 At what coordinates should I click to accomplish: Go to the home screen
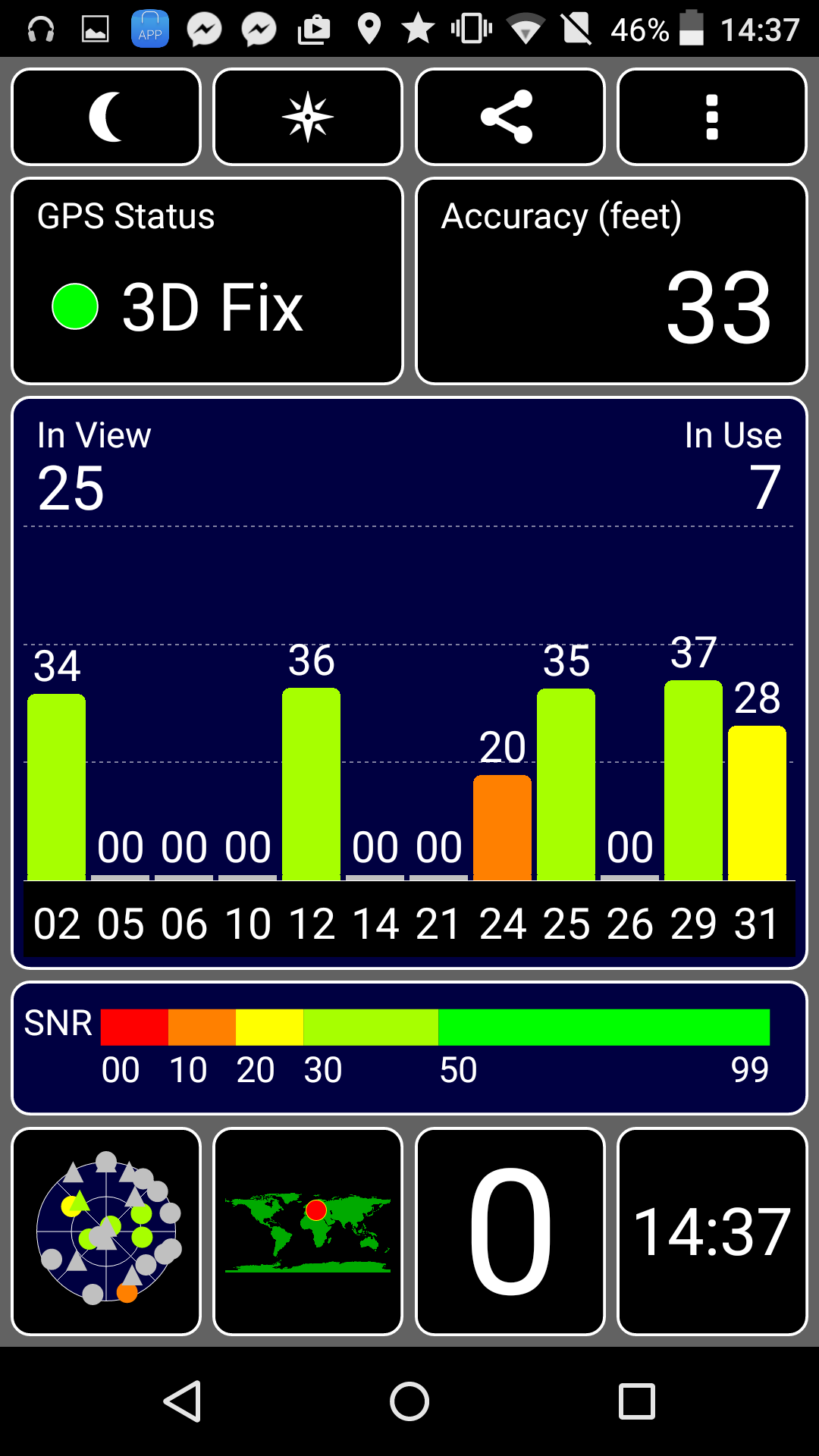409,1401
